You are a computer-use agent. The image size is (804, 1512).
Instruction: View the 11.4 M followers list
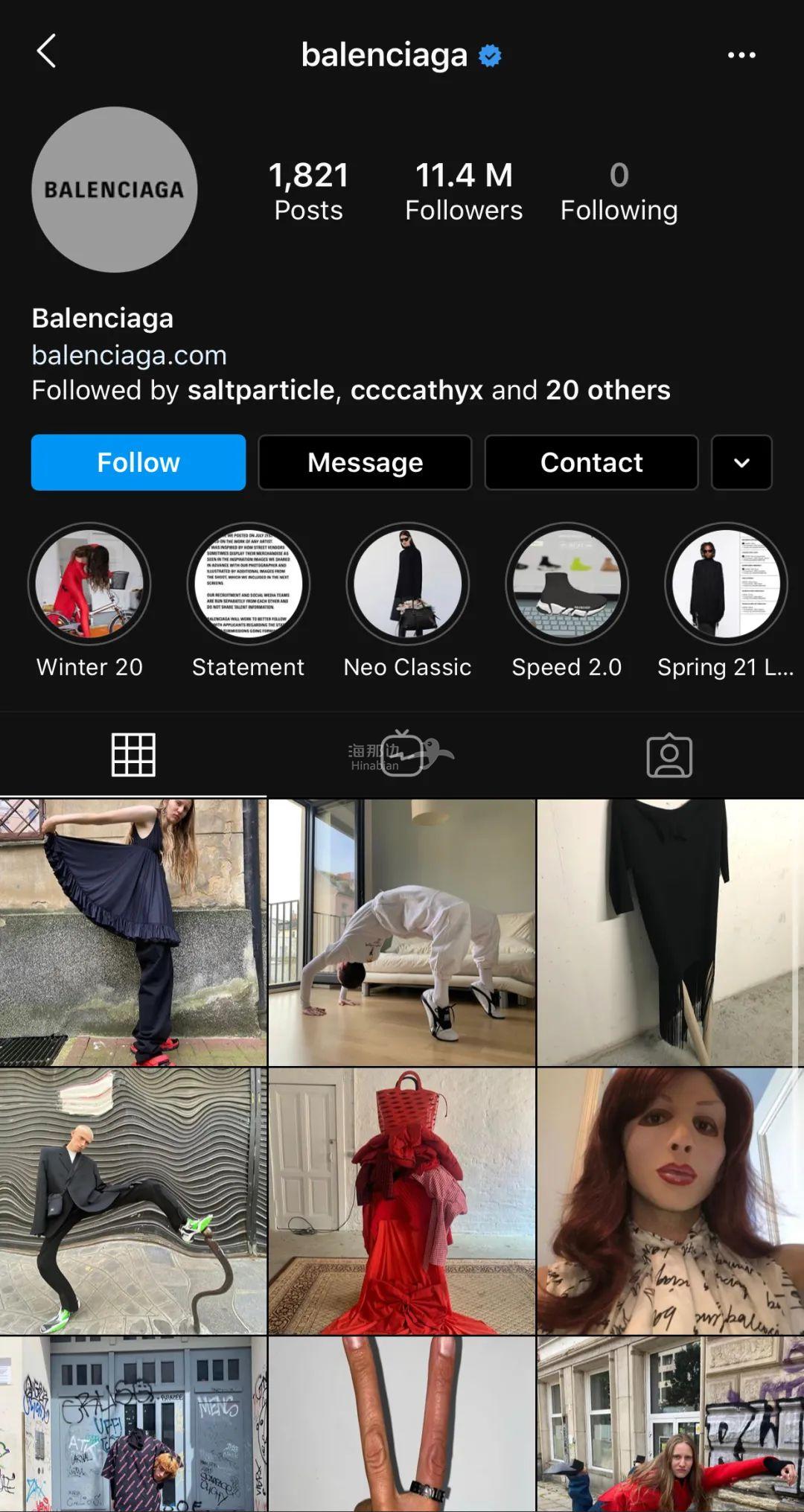463,191
